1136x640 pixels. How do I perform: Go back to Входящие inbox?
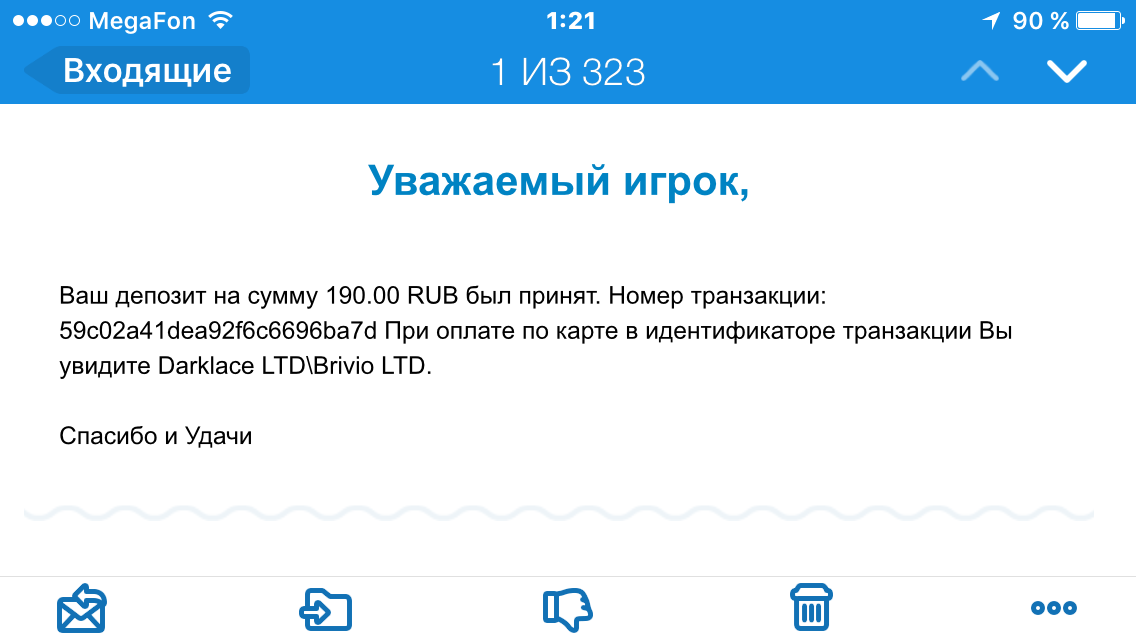(x=138, y=71)
